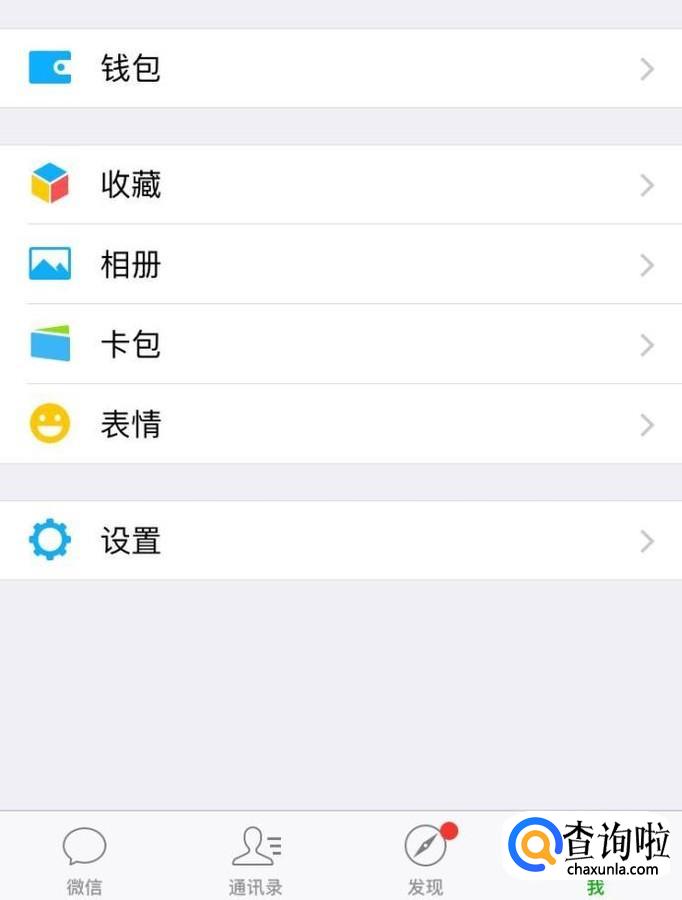Open 设置 settings
The image size is (682, 900).
tap(340, 541)
